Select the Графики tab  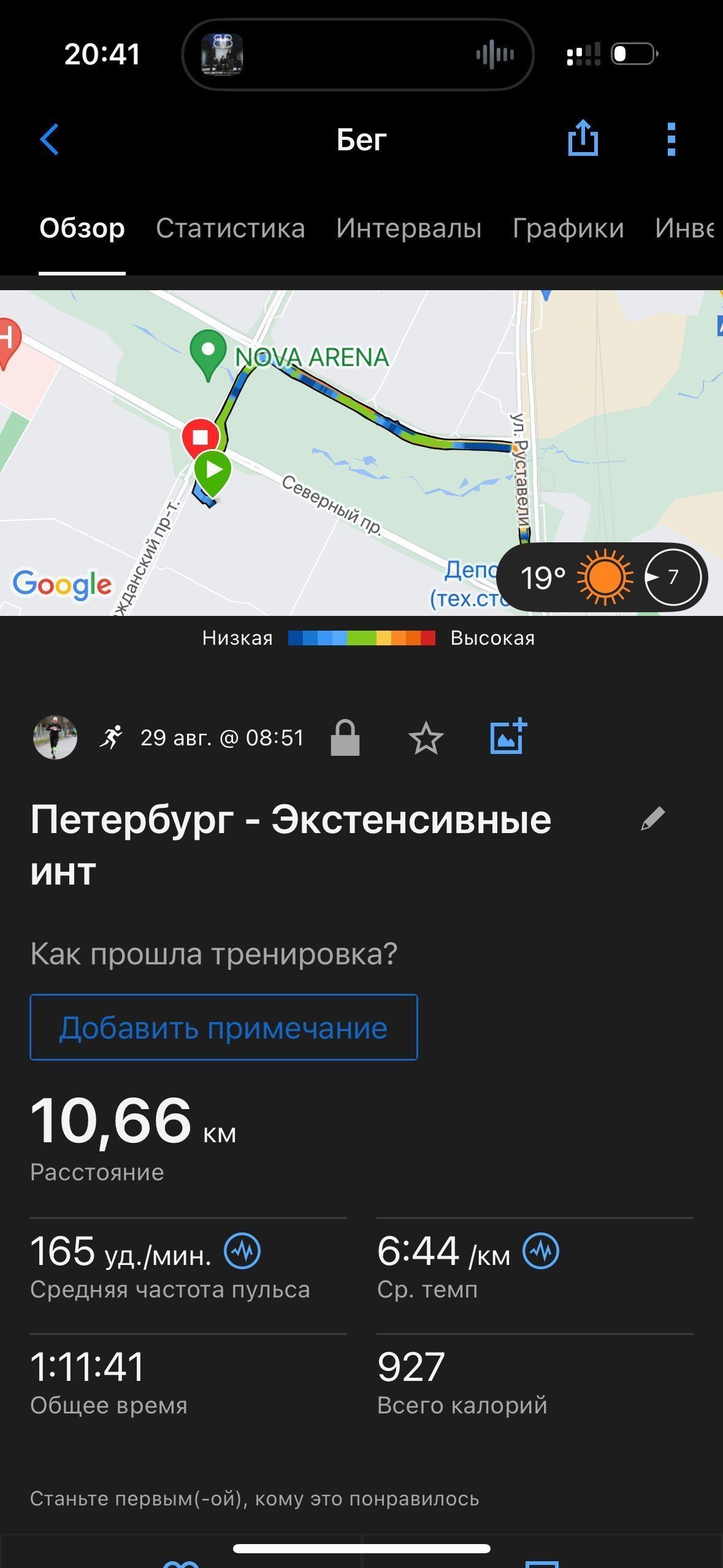tap(568, 228)
